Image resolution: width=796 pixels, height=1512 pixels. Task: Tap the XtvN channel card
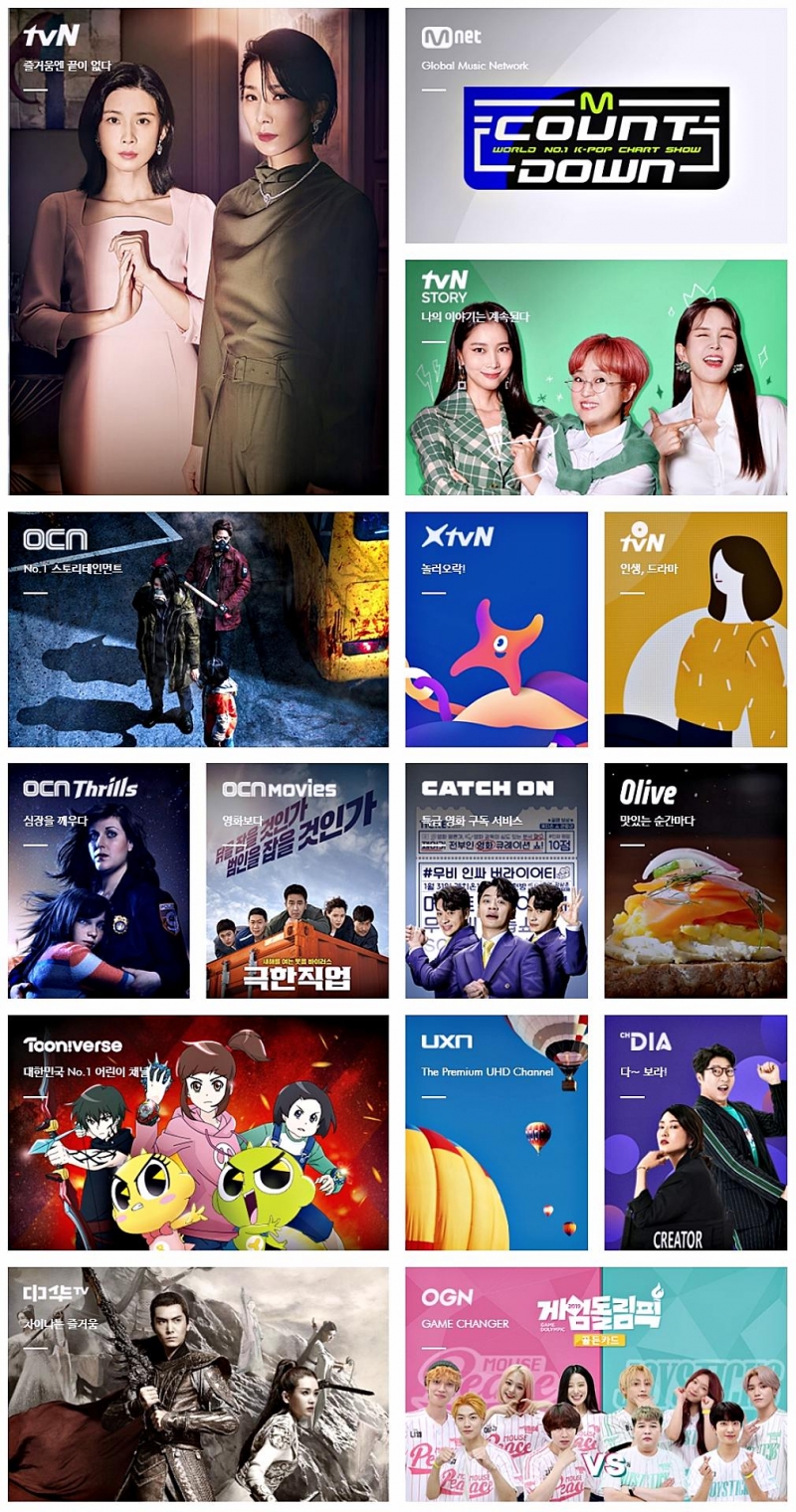tap(496, 629)
